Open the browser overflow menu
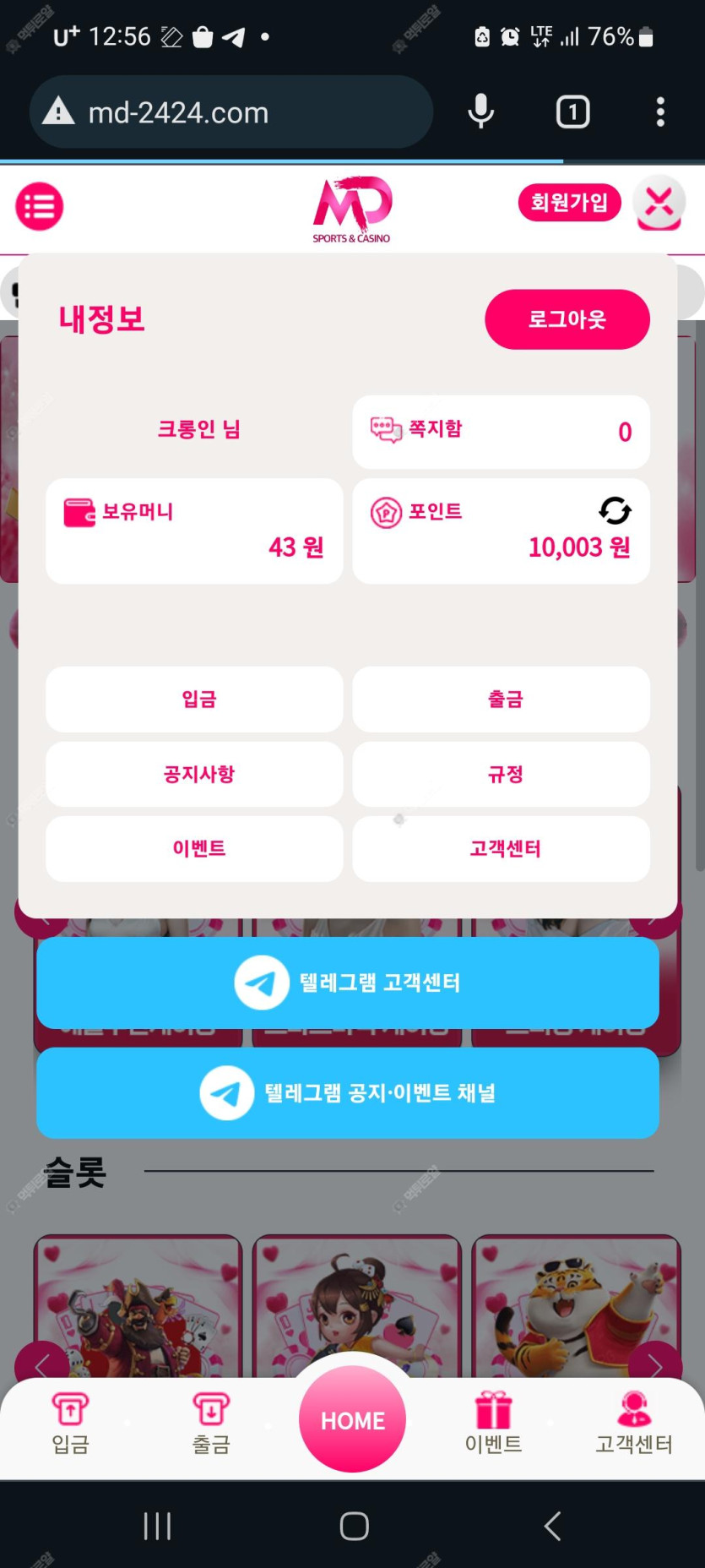This screenshot has height=1568, width=705. tap(660, 112)
